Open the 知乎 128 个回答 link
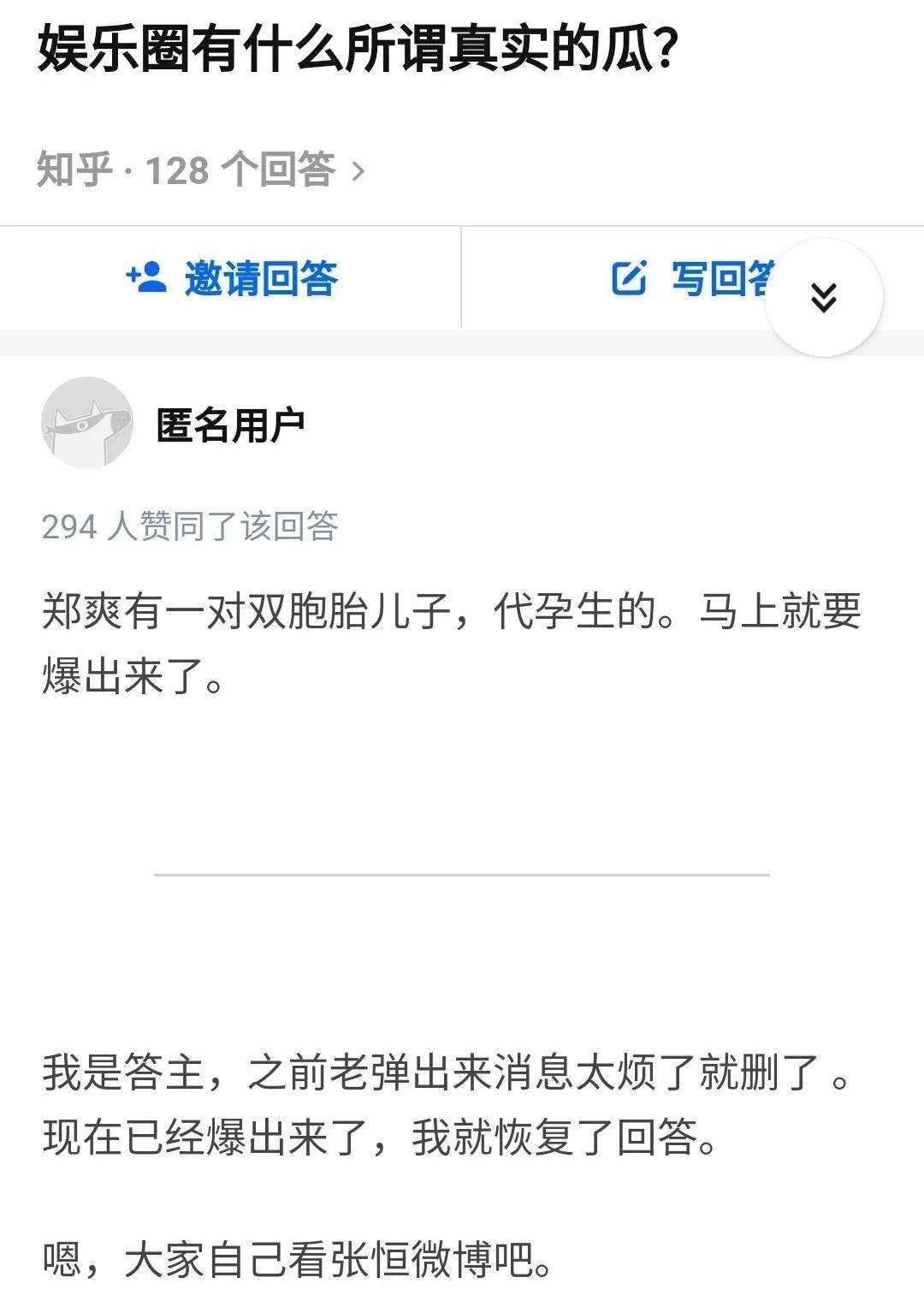Screen dimensions: 924x1307 (x=202, y=169)
